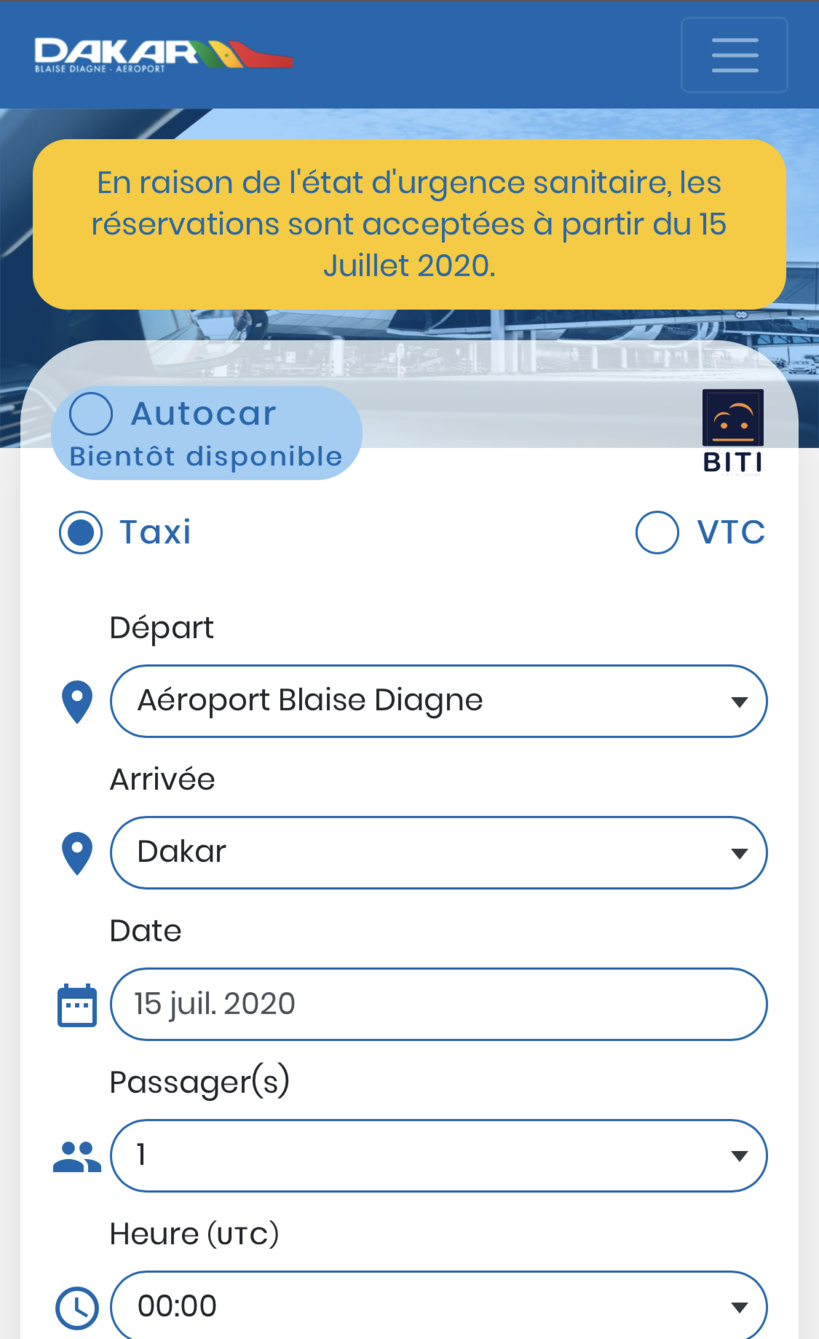Image resolution: width=819 pixels, height=1339 pixels.
Task: Open the Arrivée dropdown showing Dakar
Action: (x=438, y=852)
